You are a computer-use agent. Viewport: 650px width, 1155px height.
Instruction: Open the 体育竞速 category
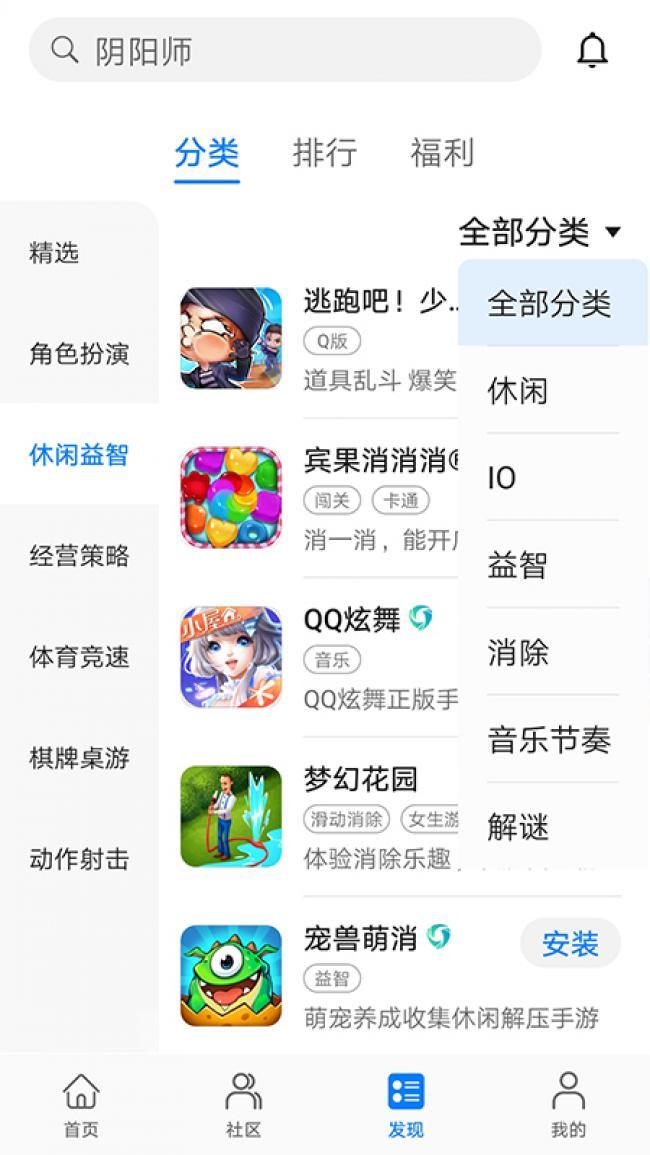tap(79, 657)
